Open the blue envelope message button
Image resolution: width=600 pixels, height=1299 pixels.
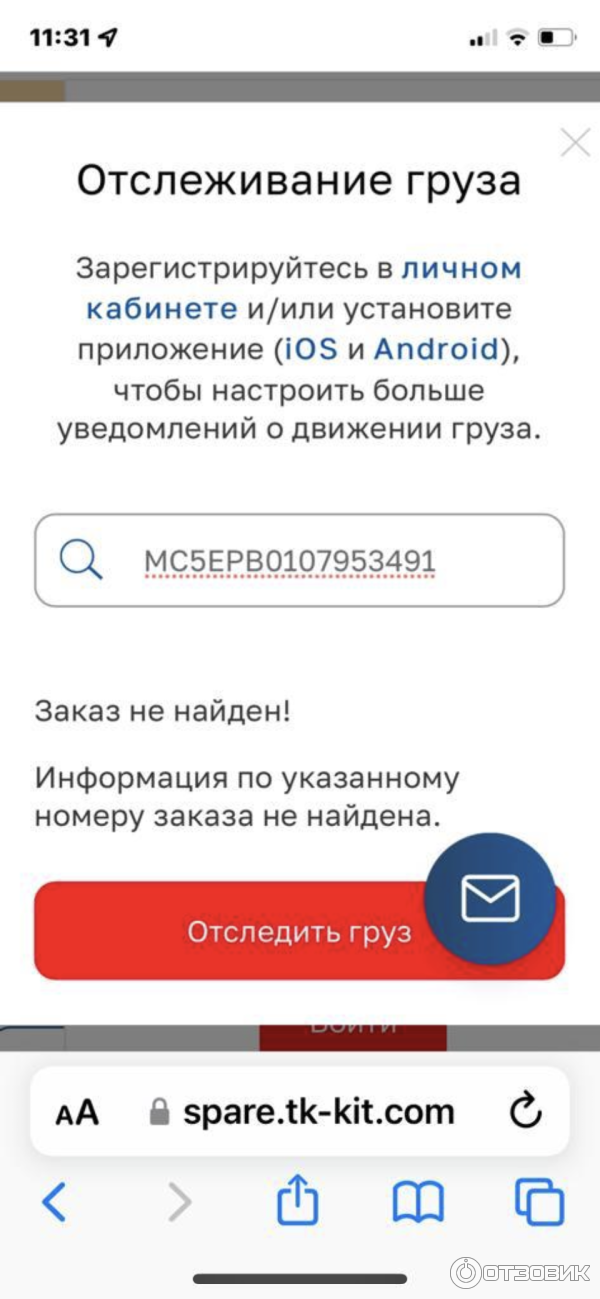coord(489,898)
